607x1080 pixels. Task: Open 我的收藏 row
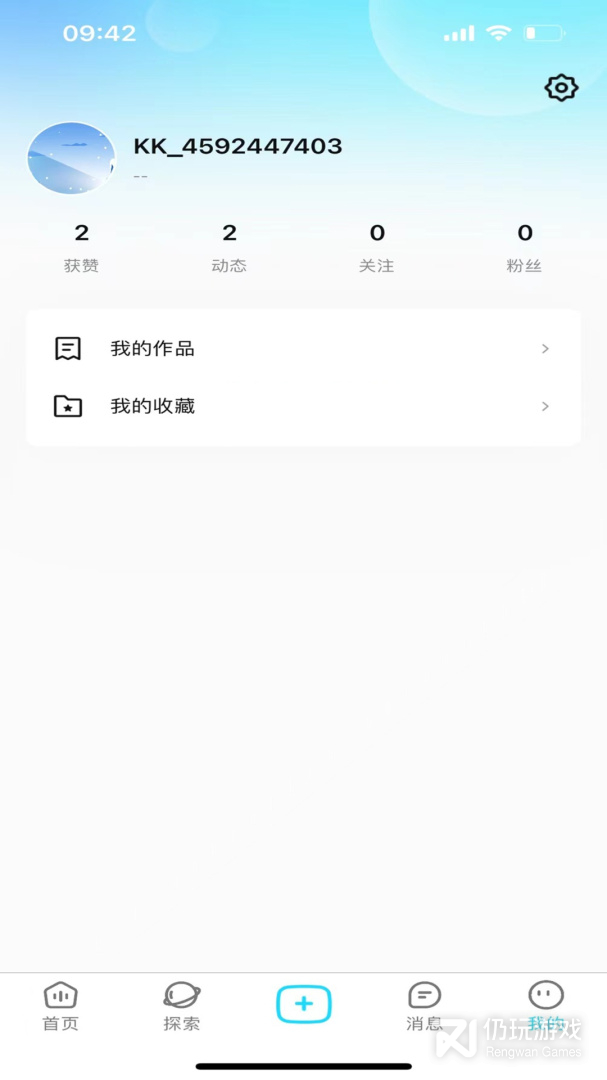(x=303, y=406)
